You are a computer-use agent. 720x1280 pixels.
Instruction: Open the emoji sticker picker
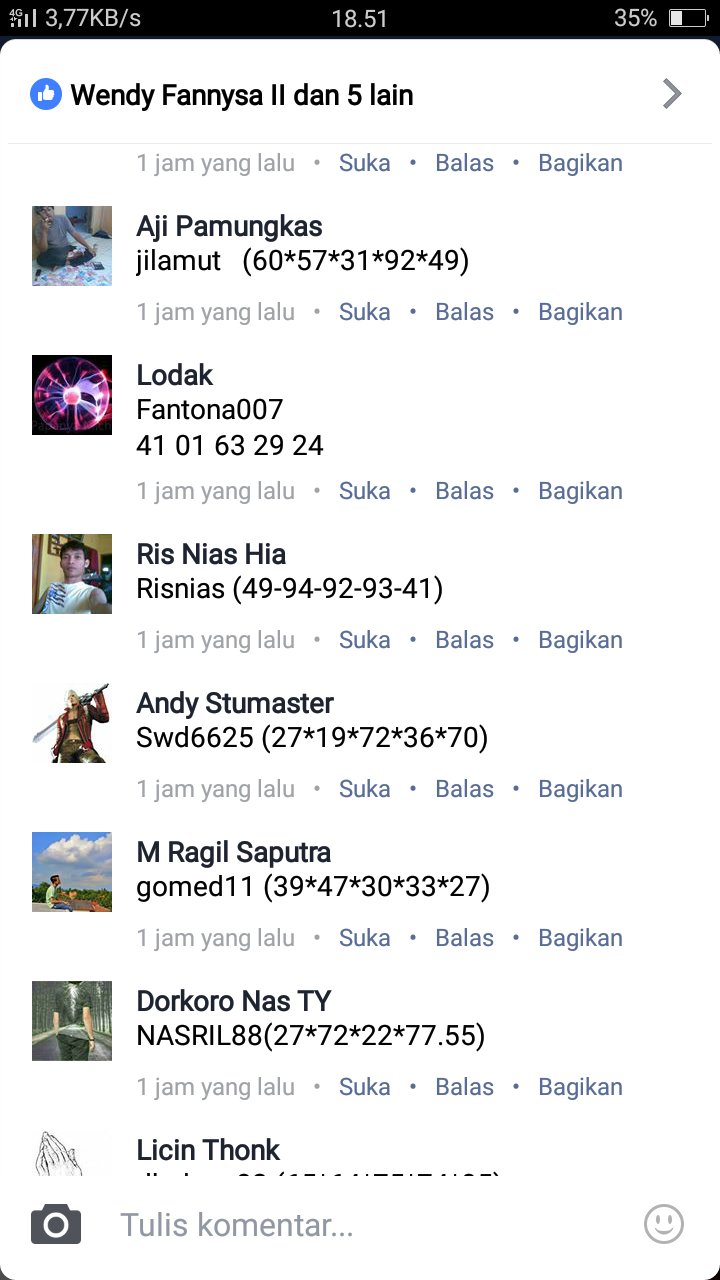pyautogui.click(x=663, y=1224)
